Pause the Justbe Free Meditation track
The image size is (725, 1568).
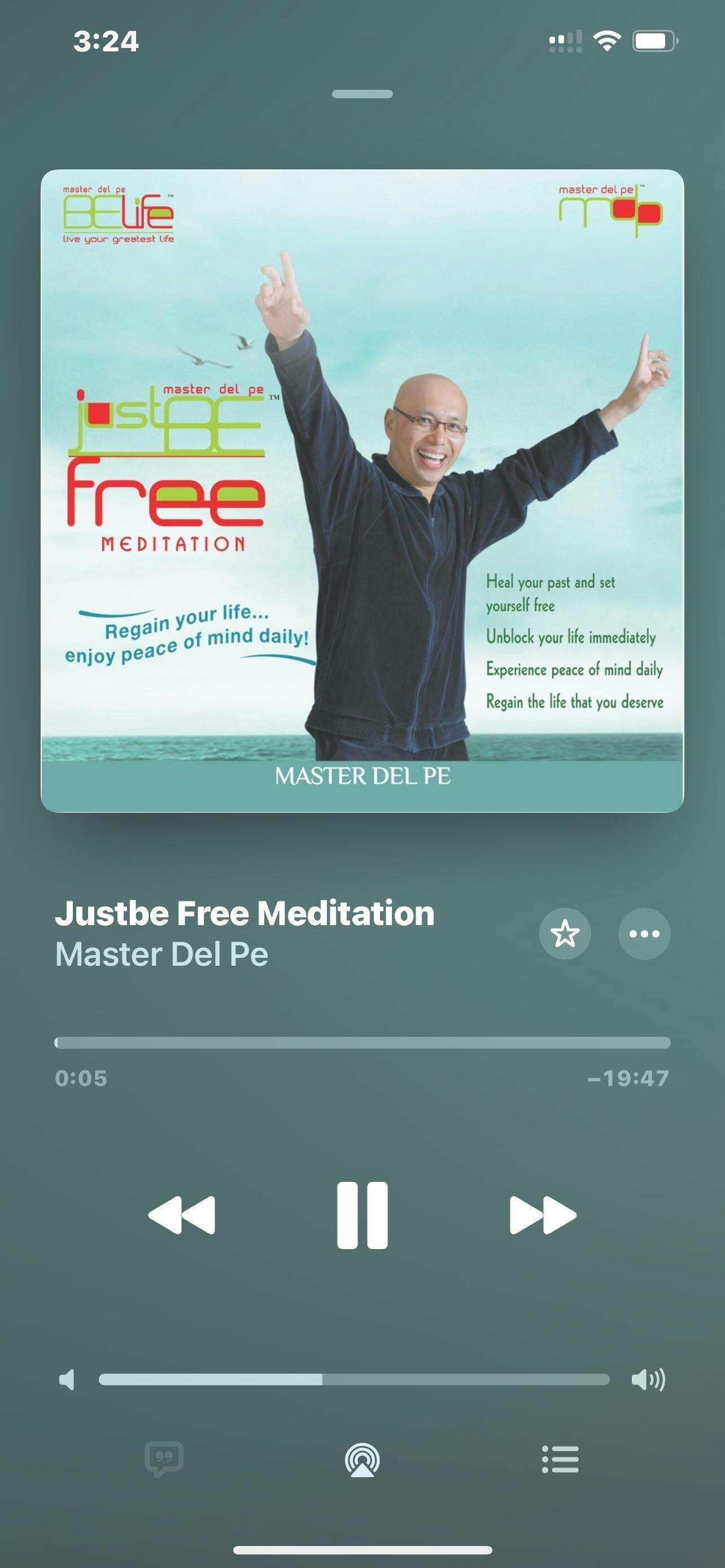(362, 1215)
